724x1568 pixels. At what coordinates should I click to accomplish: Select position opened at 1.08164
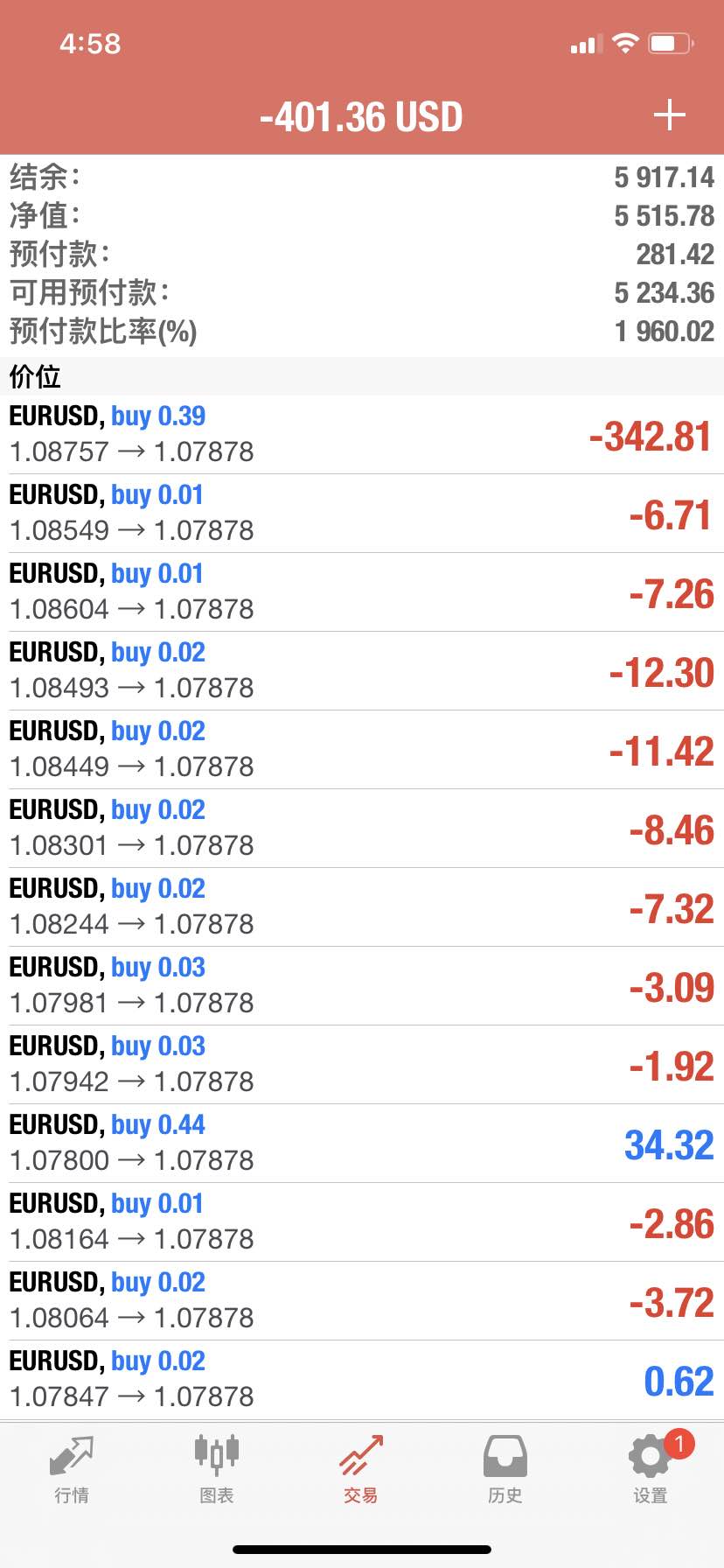click(x=362, y=1222)
